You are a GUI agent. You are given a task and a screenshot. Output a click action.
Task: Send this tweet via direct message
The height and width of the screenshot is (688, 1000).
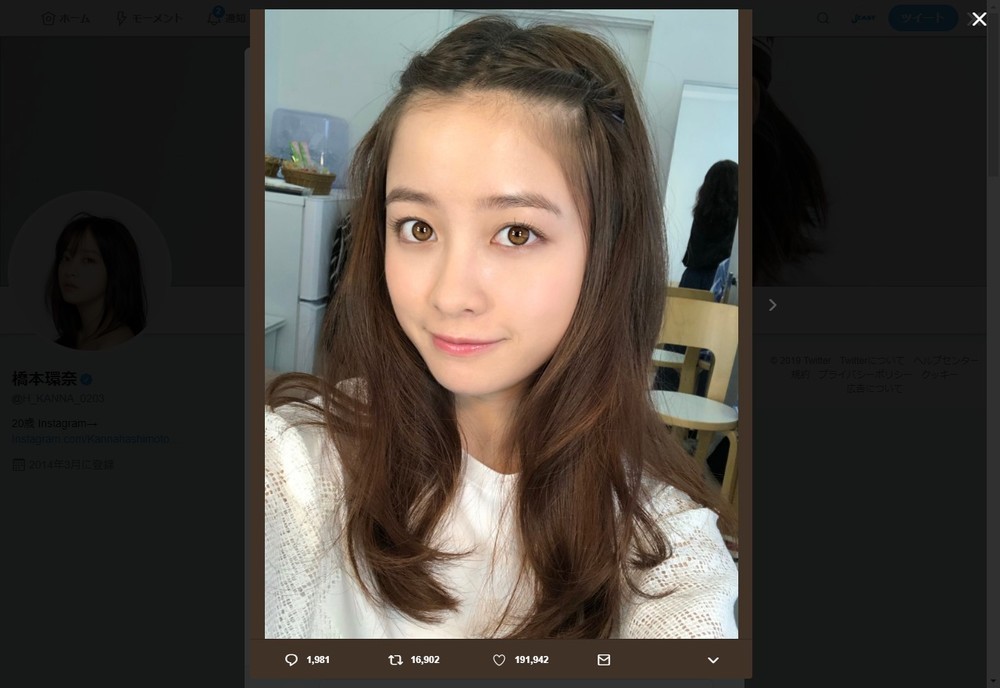(603, 660)
